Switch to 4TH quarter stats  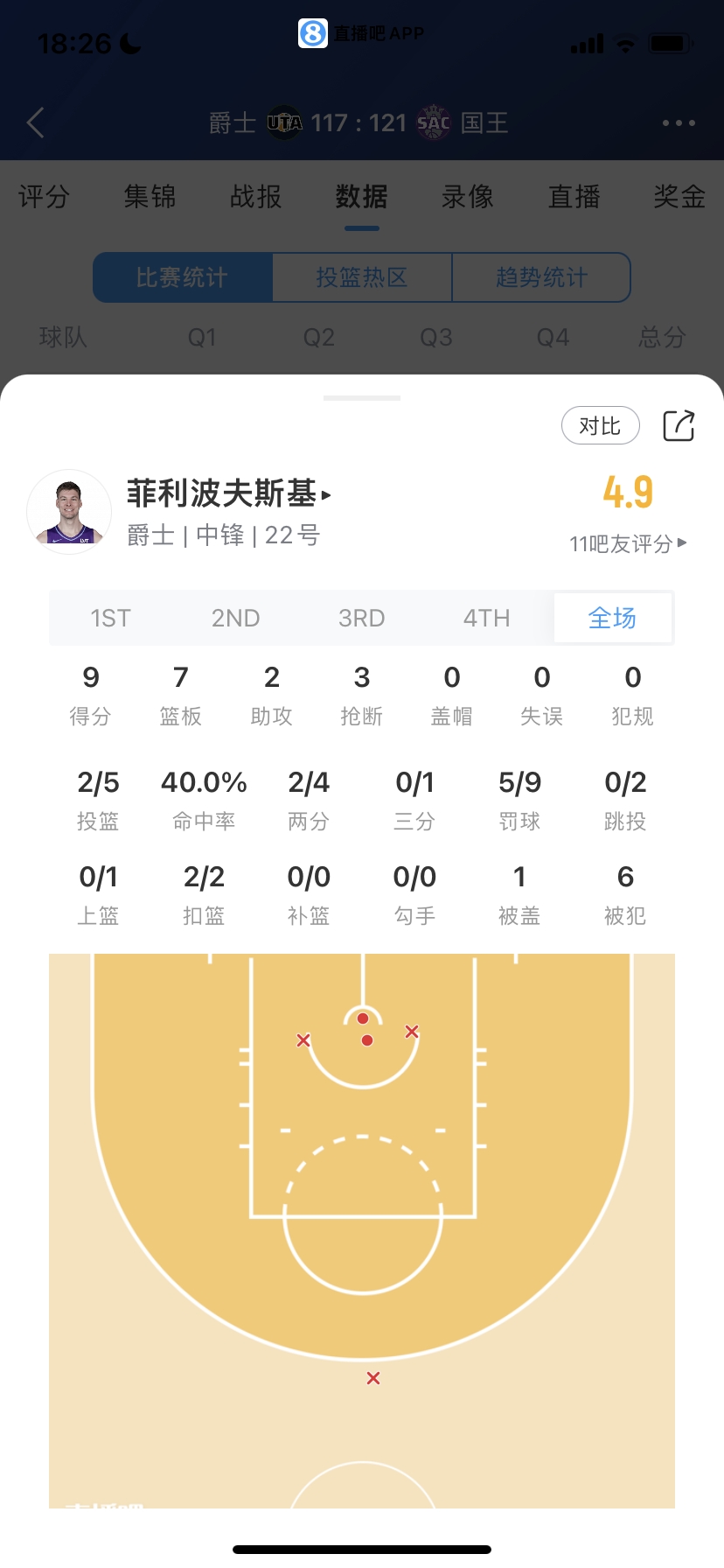pyautogui.click(x=486, y=619)
